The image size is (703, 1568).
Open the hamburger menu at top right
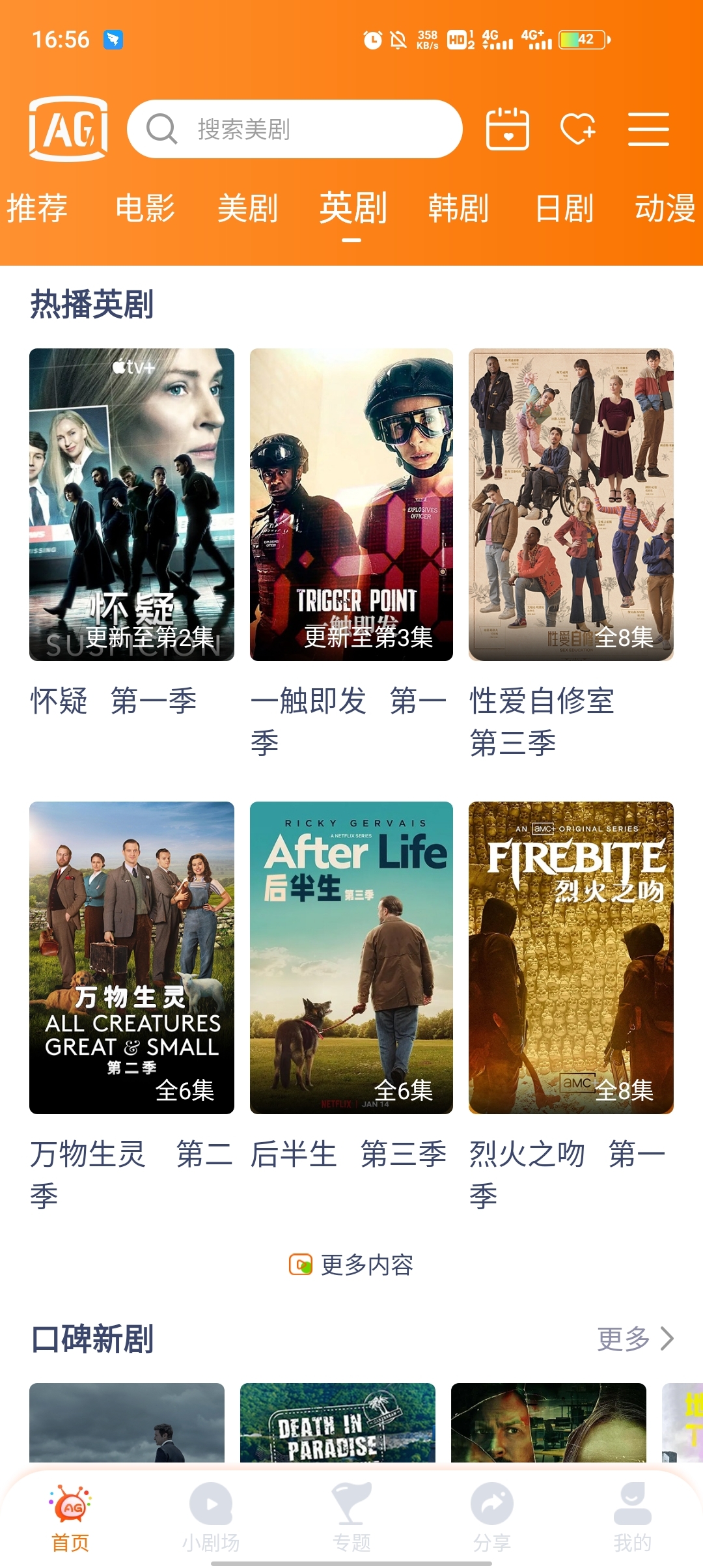(x=648, y=129)
